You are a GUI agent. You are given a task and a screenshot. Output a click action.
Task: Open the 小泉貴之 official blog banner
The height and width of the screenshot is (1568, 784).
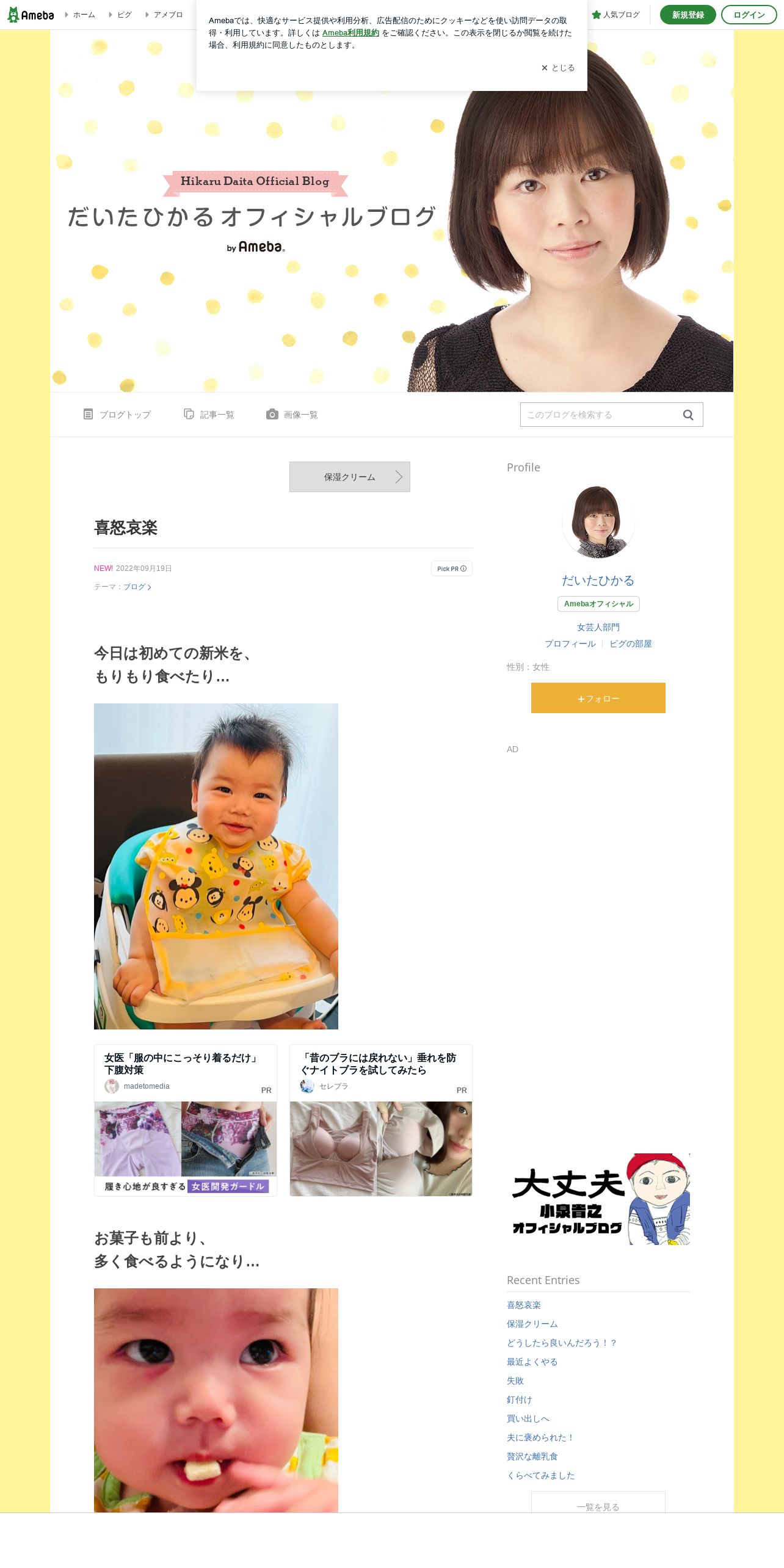(x=598, y=1199)
